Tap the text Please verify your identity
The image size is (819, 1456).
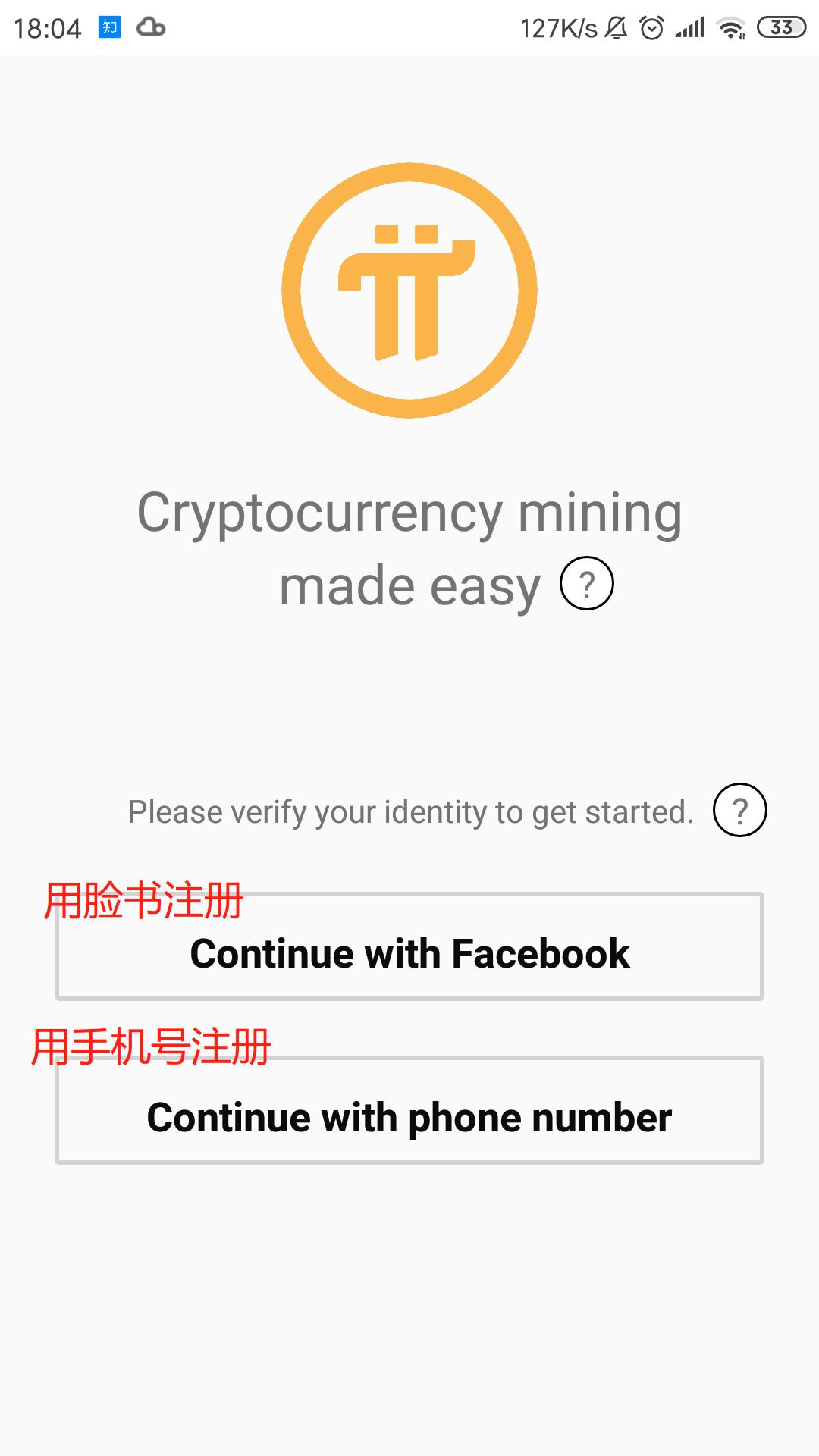409,813
